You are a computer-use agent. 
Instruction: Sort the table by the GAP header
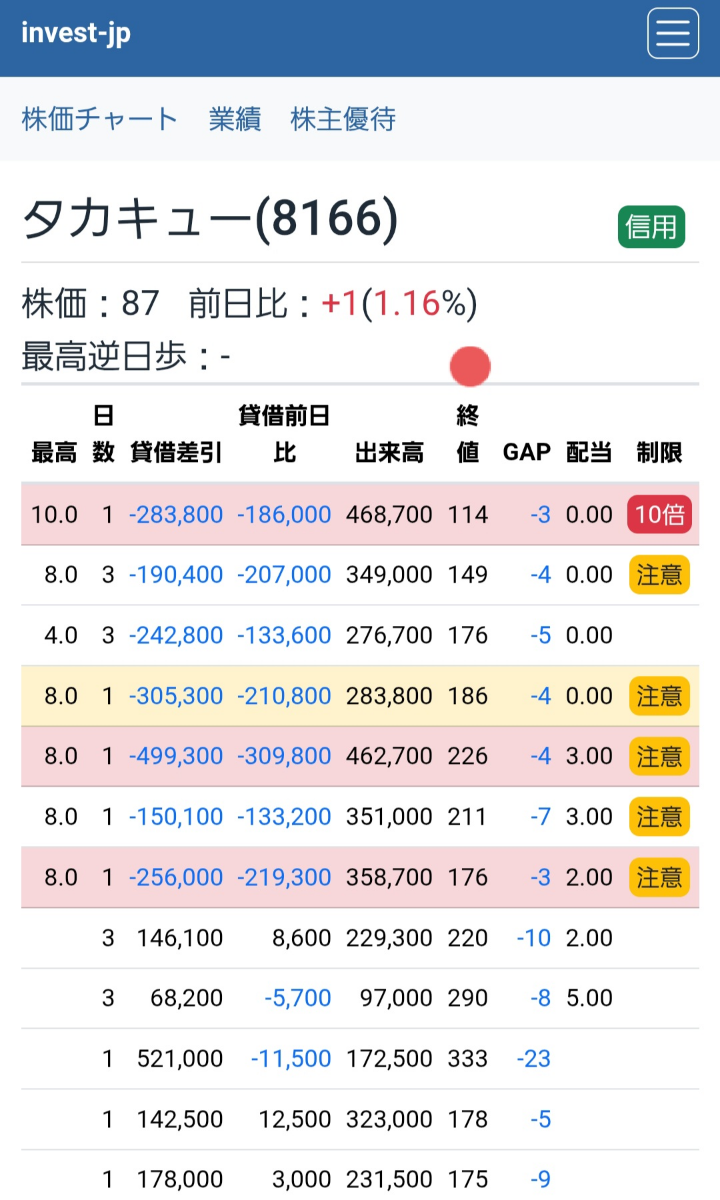click(523, 452)
